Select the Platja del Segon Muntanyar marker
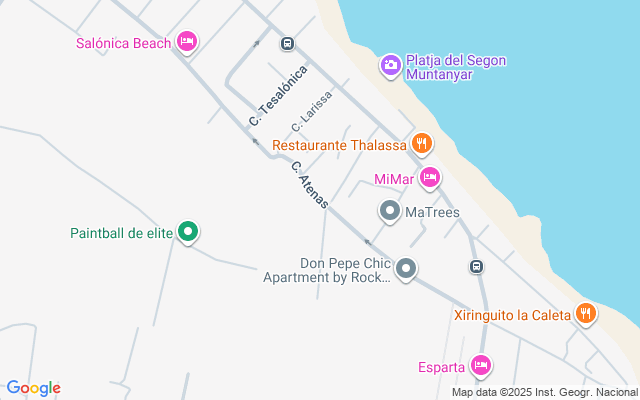Viewport: 640px width, 400px height. pyautogui.click(x=390, y=66)
